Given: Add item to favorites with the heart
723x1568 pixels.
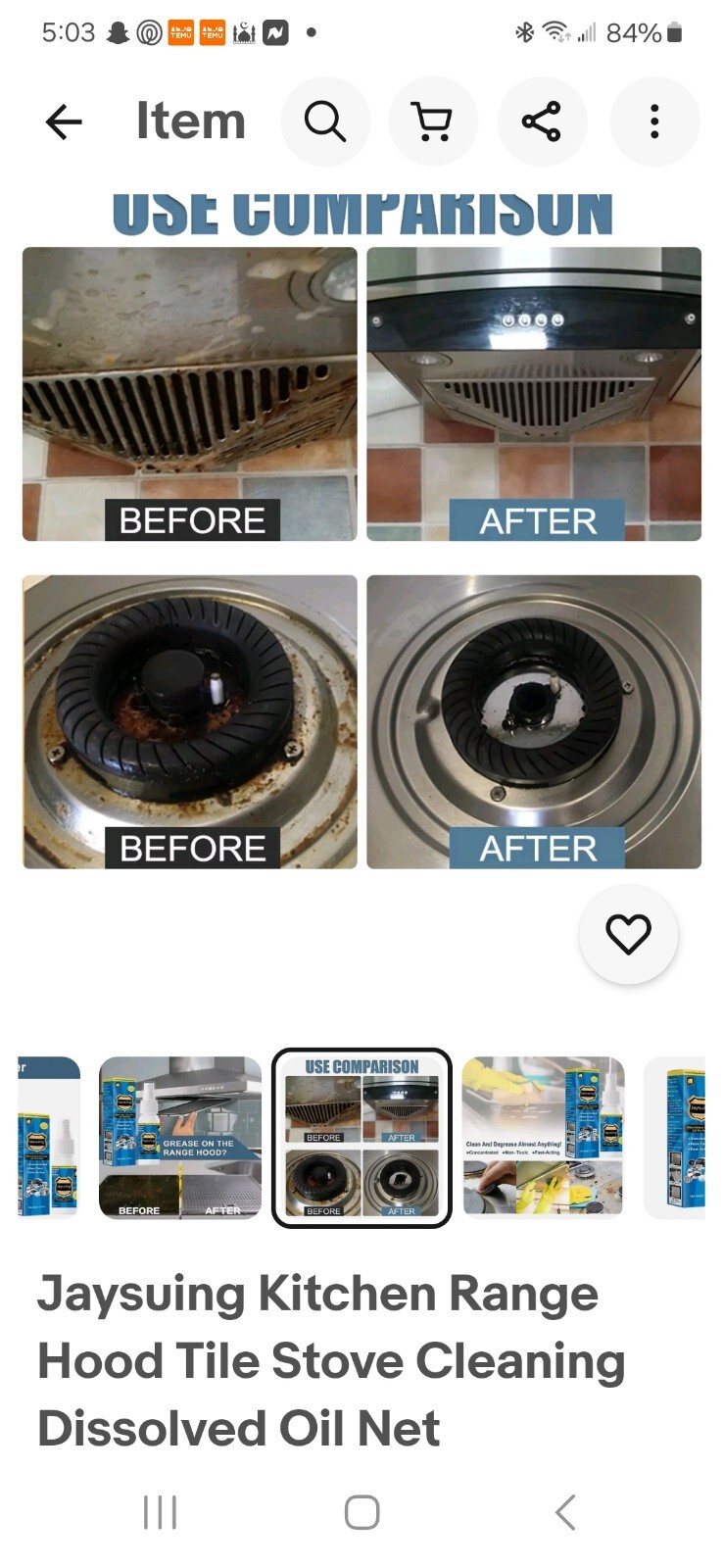Looking at the screenshot, I should coord(628,934).
